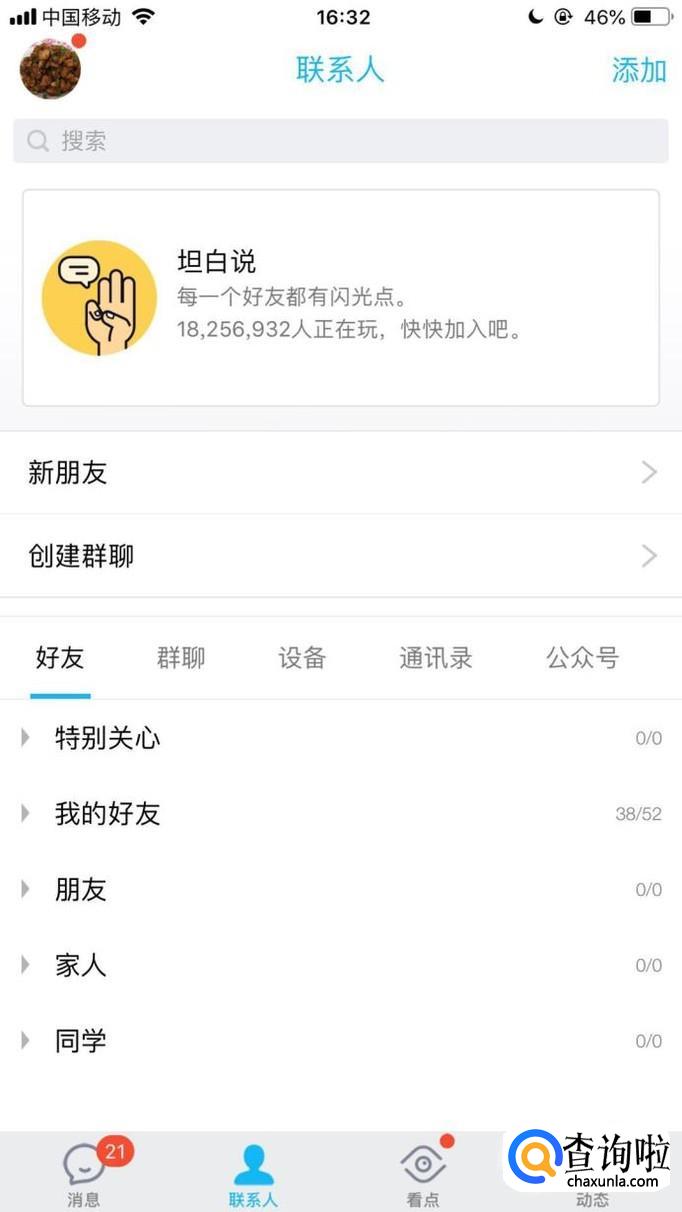Switch to the 设备 tab

click(x=302, y=658)
